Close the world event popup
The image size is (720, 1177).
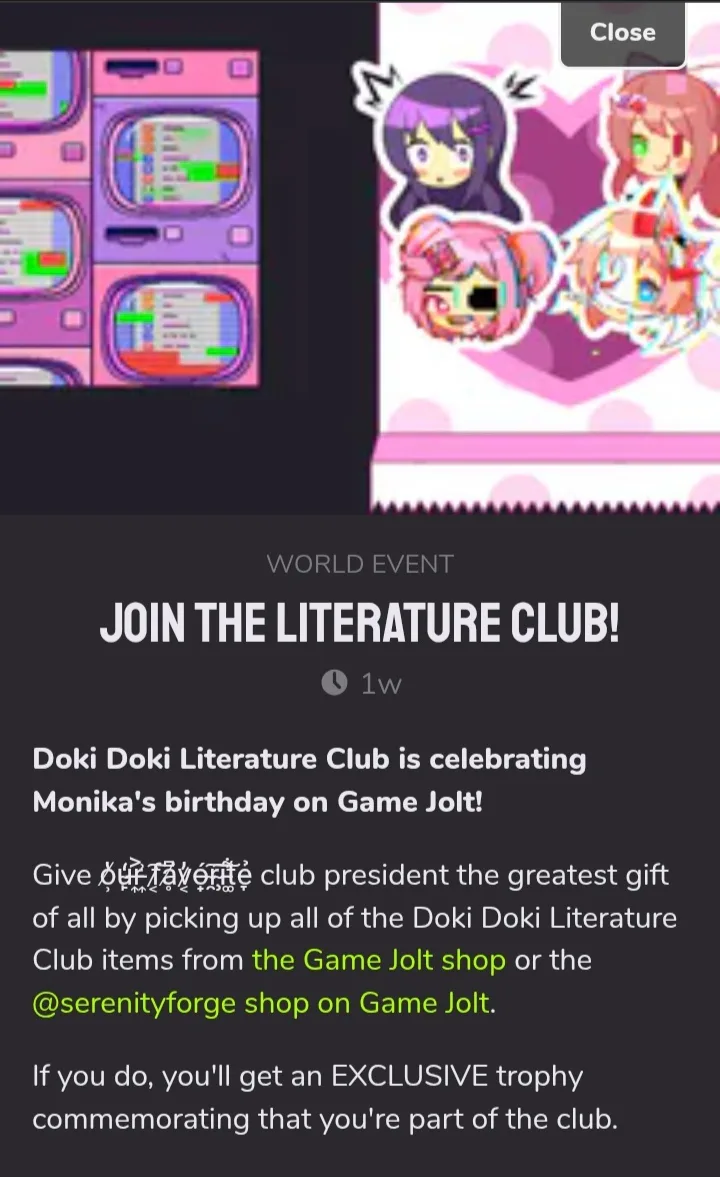[x=622, y=33]
